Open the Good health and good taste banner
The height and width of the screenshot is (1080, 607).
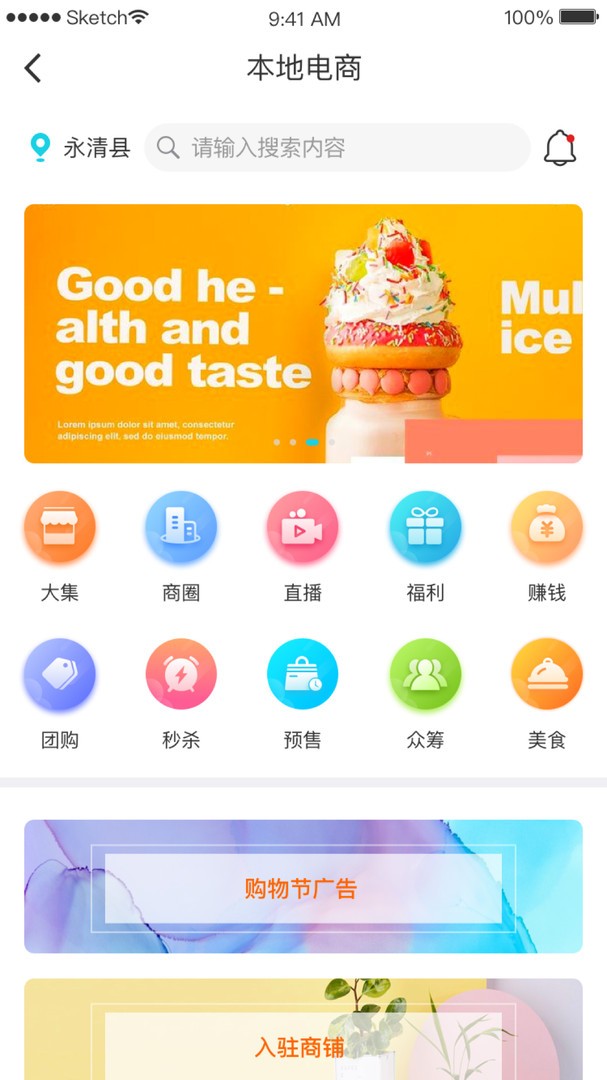303,333
